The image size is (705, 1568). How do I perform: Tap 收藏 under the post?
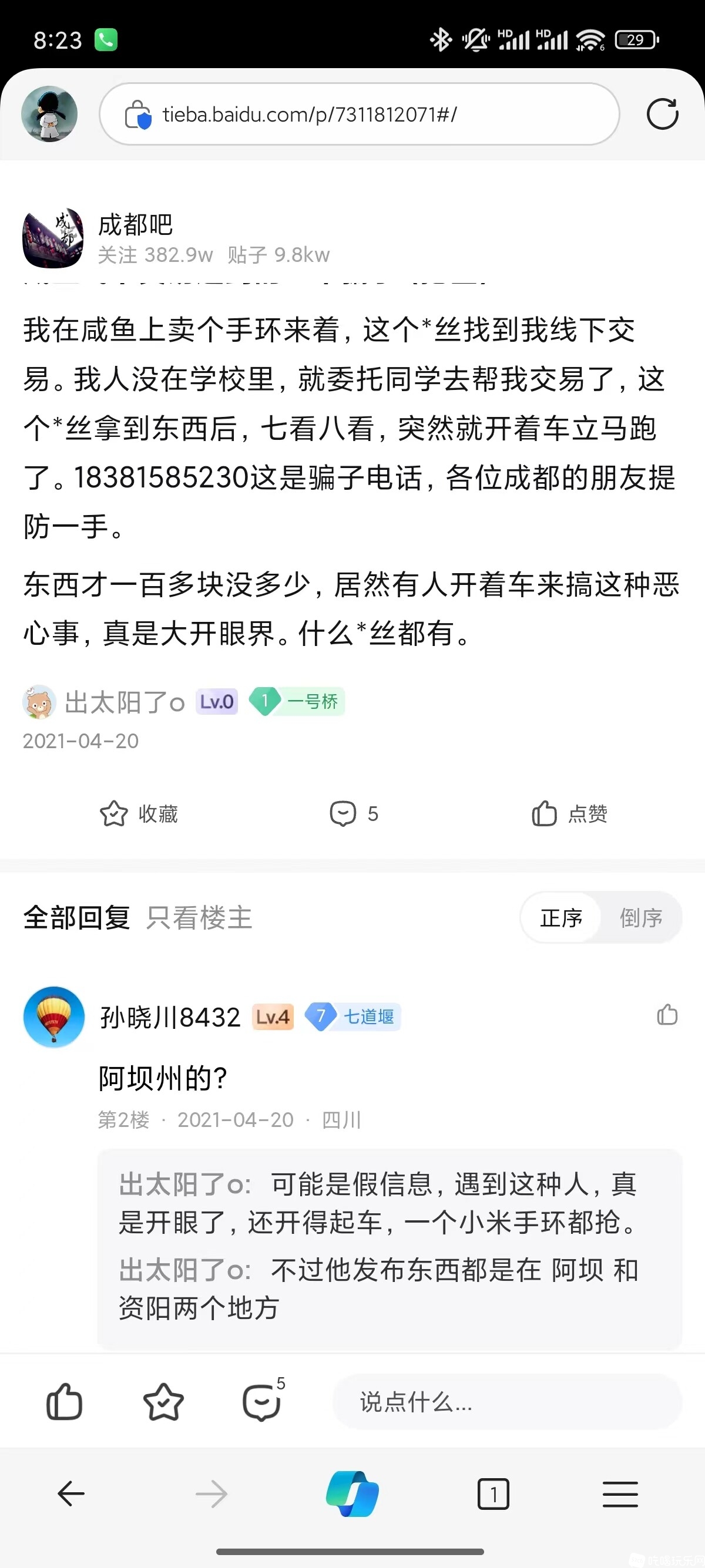139,814
